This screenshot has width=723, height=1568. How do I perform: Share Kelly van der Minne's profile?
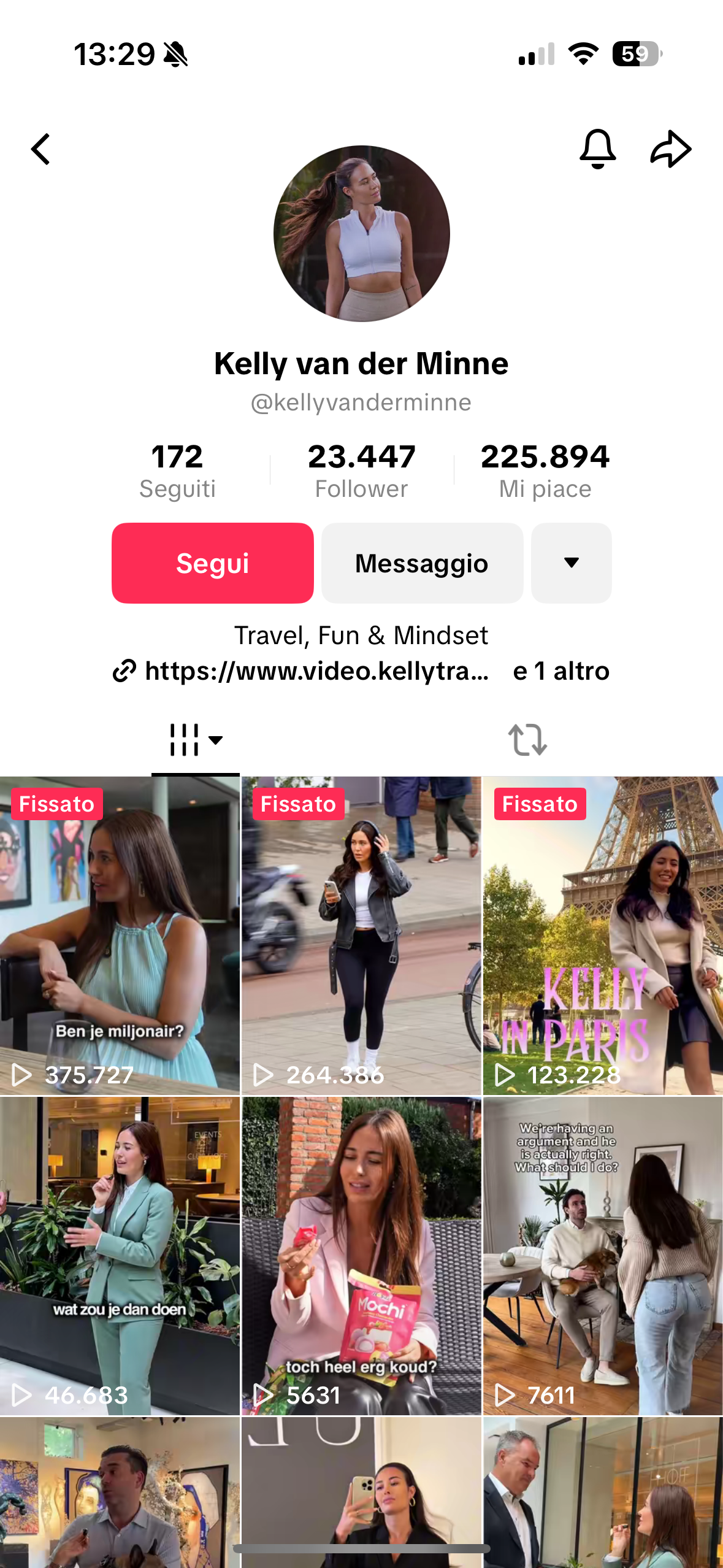(x=670, y=149)
